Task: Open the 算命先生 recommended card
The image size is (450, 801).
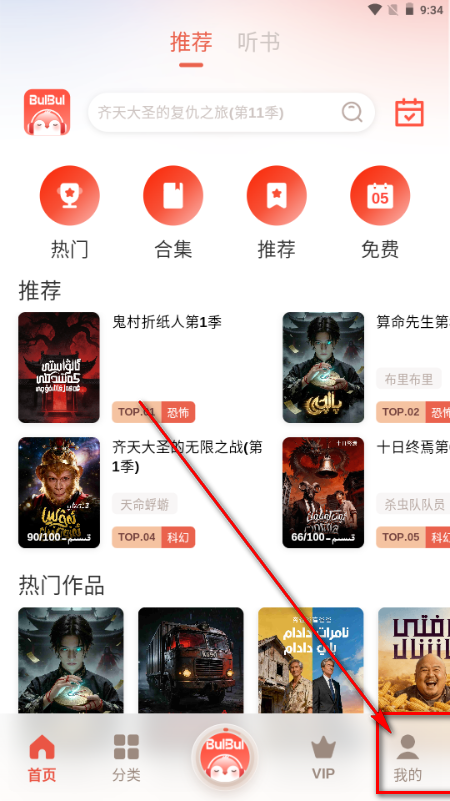Action: (366, 367)
